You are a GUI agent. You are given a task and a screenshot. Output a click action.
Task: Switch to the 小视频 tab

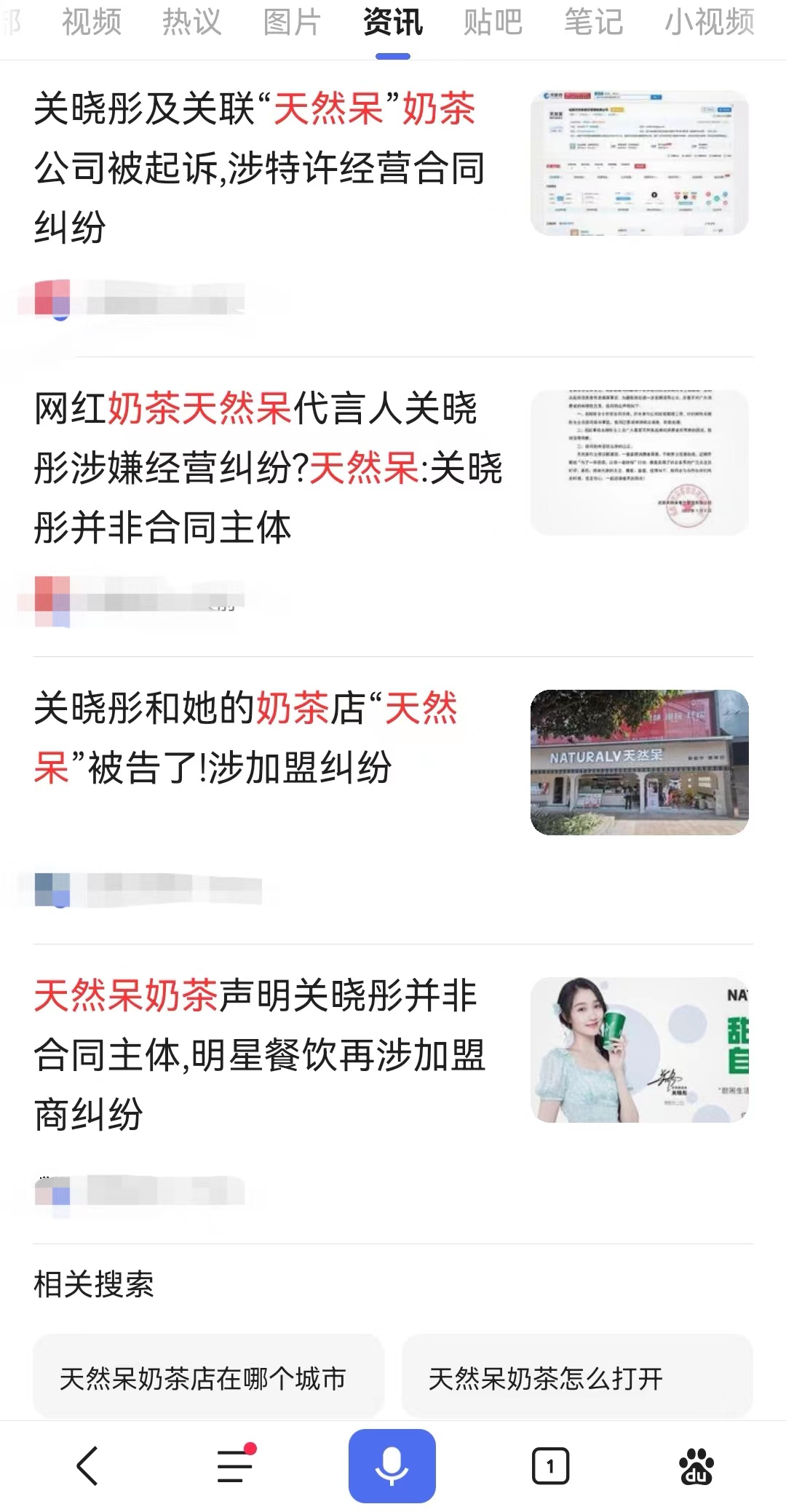pos(709,23)
